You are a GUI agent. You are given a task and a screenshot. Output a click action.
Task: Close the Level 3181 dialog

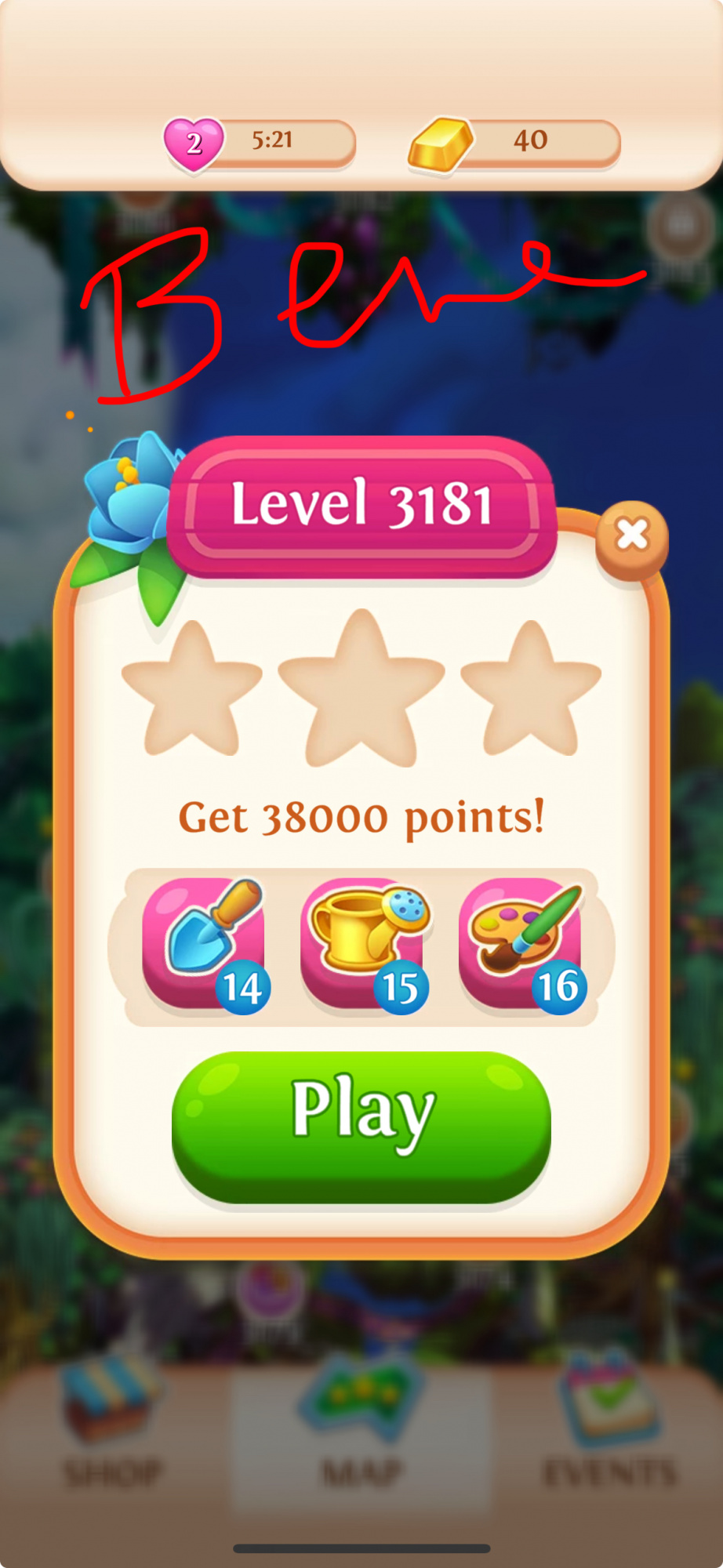click(632, 537)
